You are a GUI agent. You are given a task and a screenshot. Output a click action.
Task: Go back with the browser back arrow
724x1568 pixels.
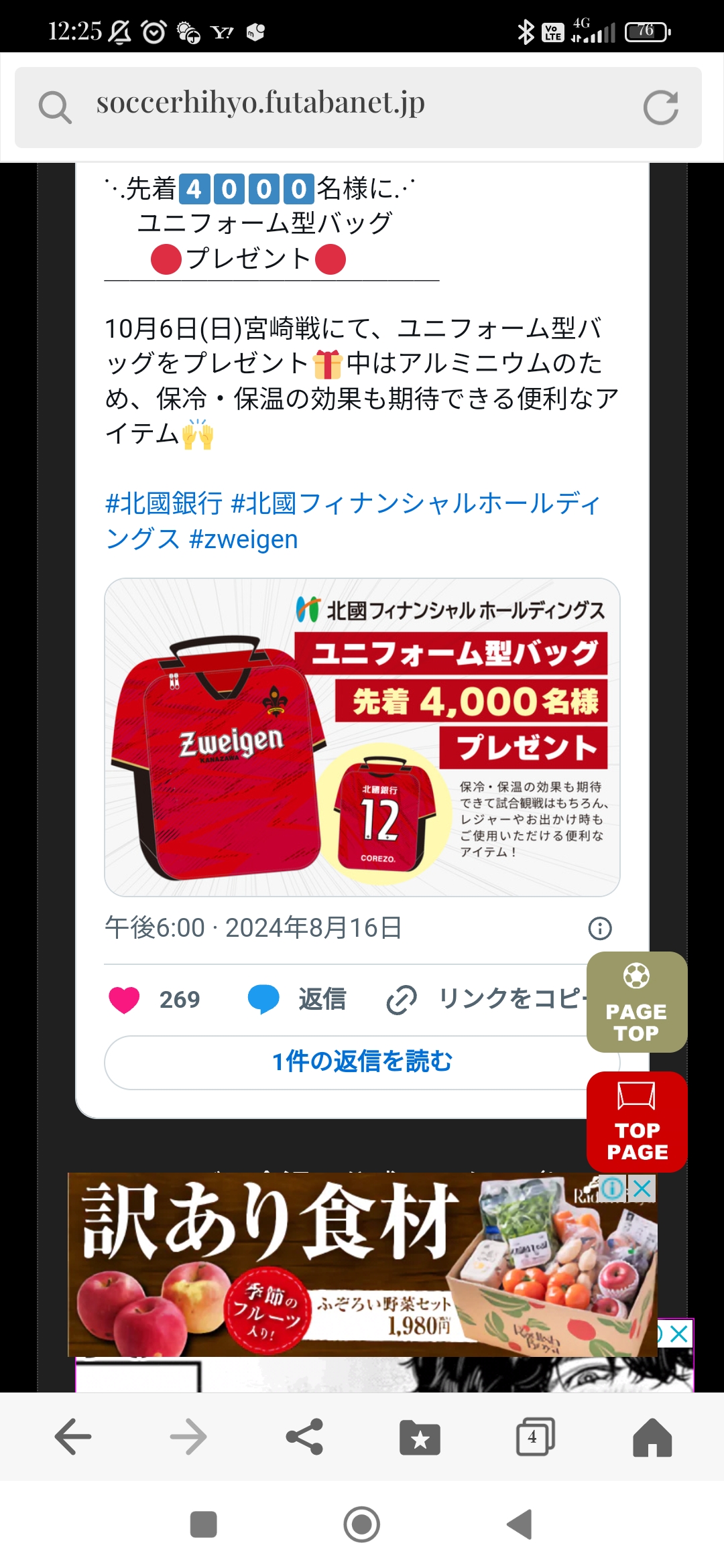(73, 1437)
